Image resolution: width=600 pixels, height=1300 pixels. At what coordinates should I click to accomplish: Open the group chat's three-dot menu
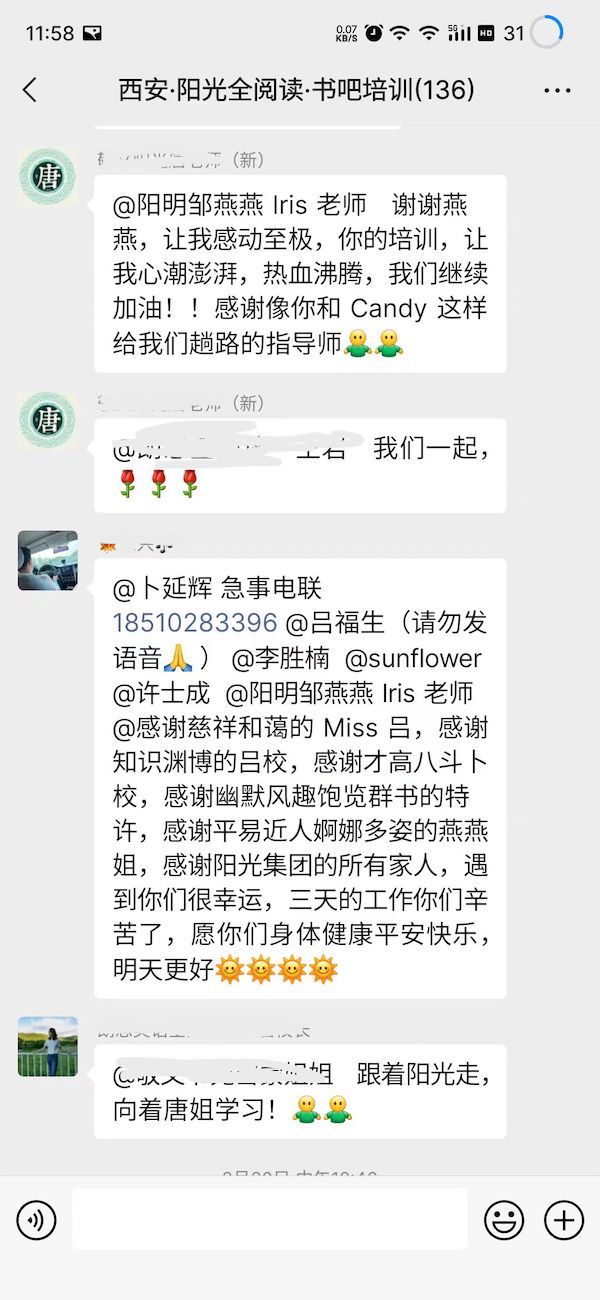[x=557, y=90]
